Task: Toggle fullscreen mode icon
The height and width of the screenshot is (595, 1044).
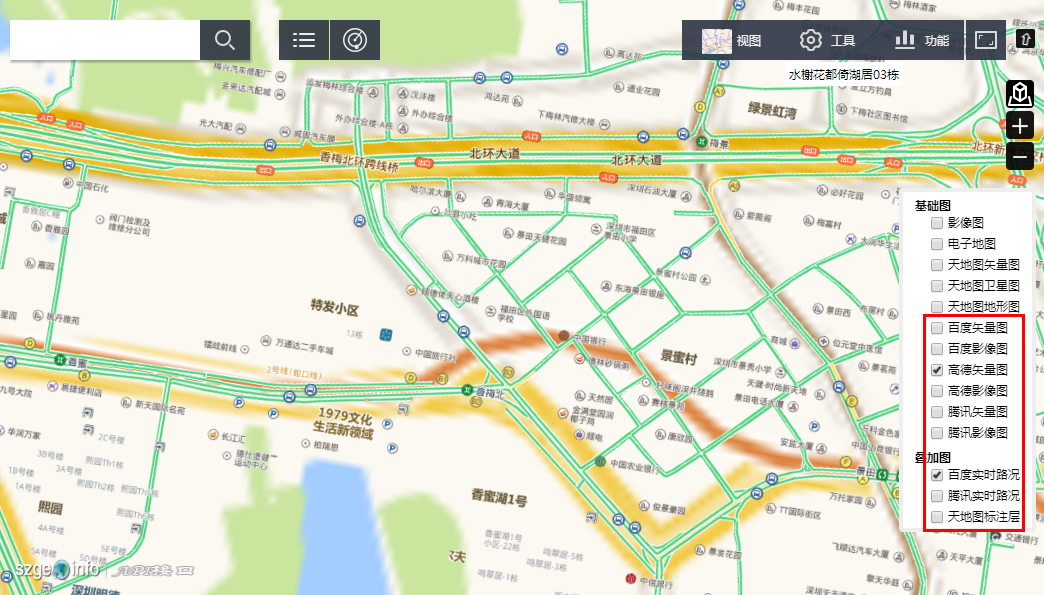Action: point(986,40)
